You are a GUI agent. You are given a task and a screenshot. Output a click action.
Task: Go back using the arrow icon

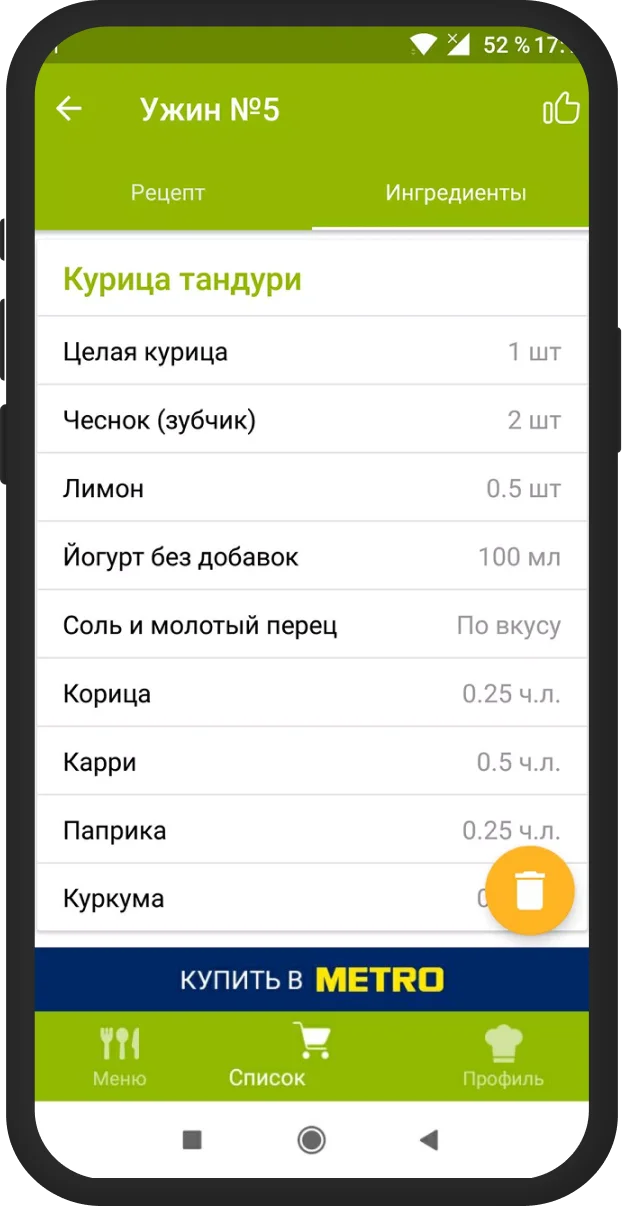click(68, 109)
